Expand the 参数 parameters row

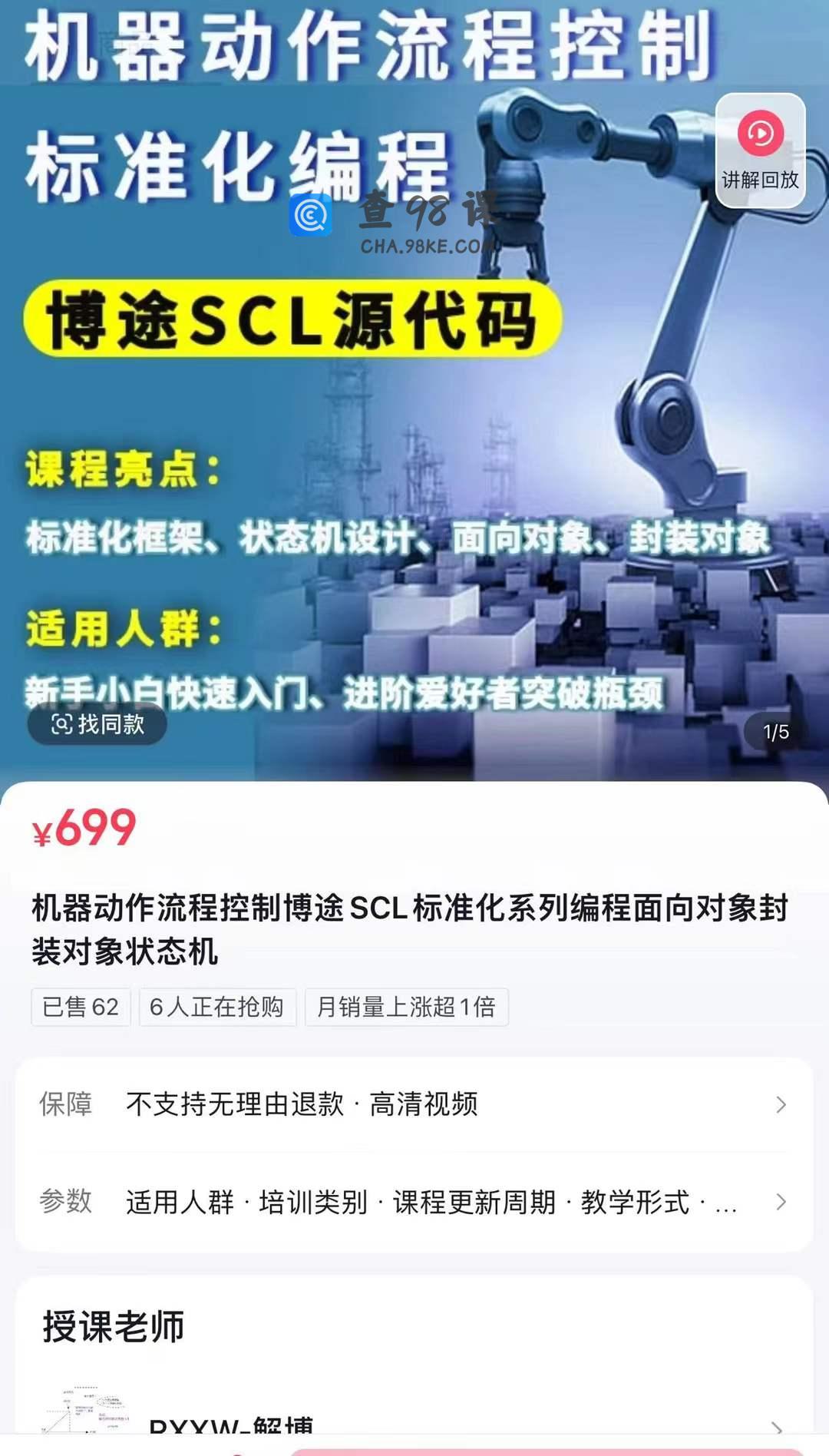414,1202
